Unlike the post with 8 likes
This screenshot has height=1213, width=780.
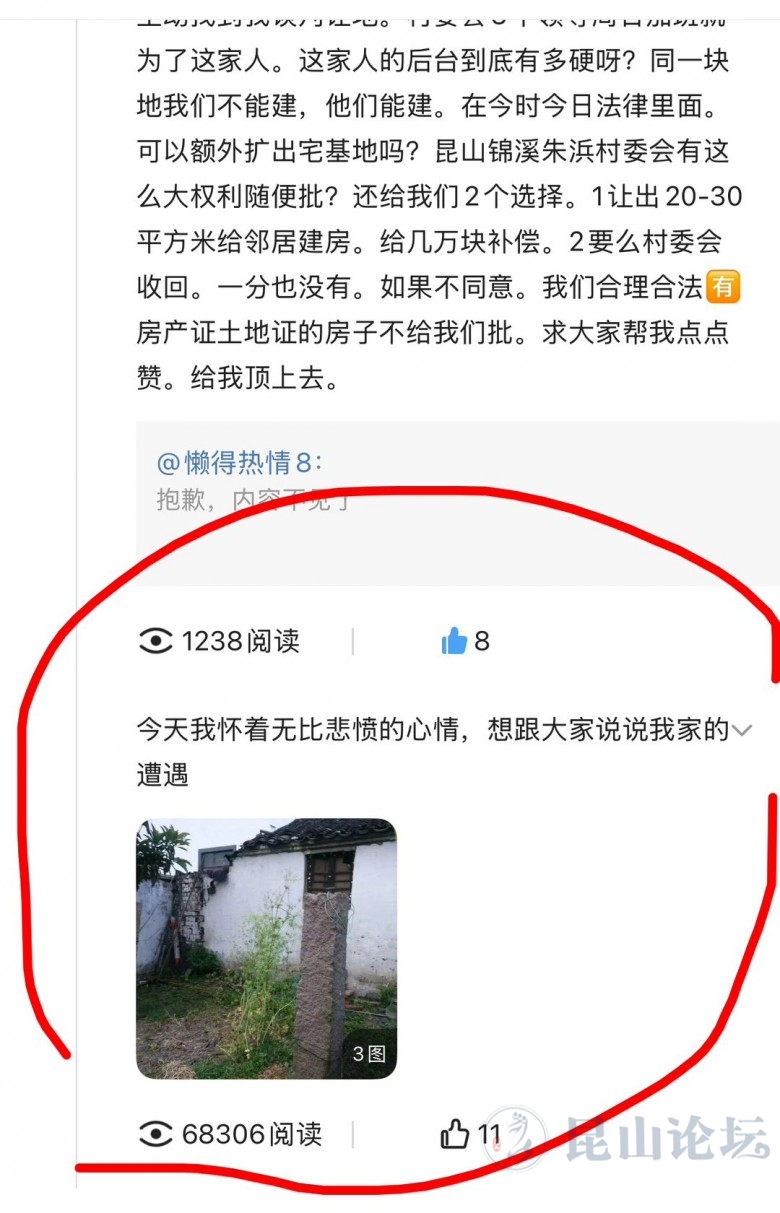(x=455, y=641)
